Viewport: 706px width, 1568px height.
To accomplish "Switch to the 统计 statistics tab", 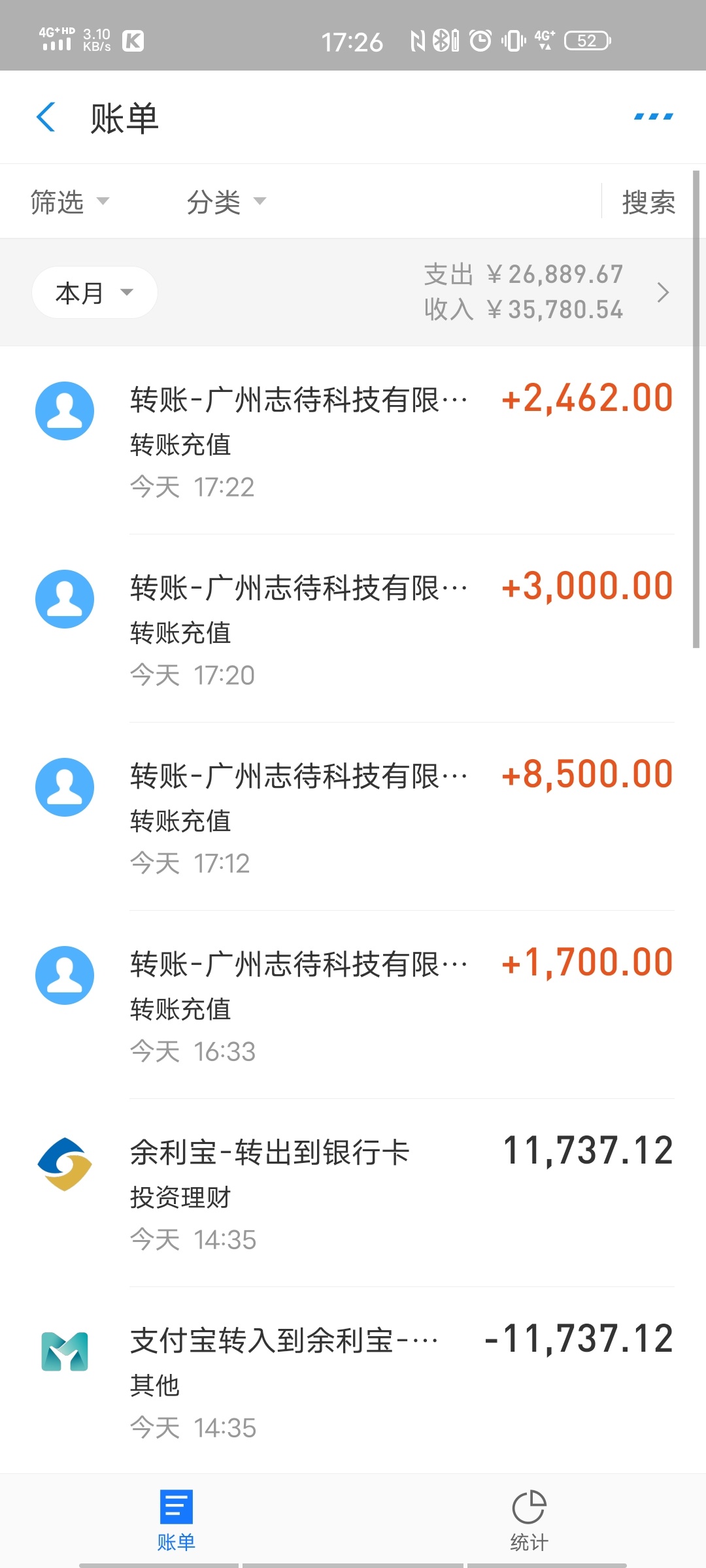I will tap(529, 1520).
